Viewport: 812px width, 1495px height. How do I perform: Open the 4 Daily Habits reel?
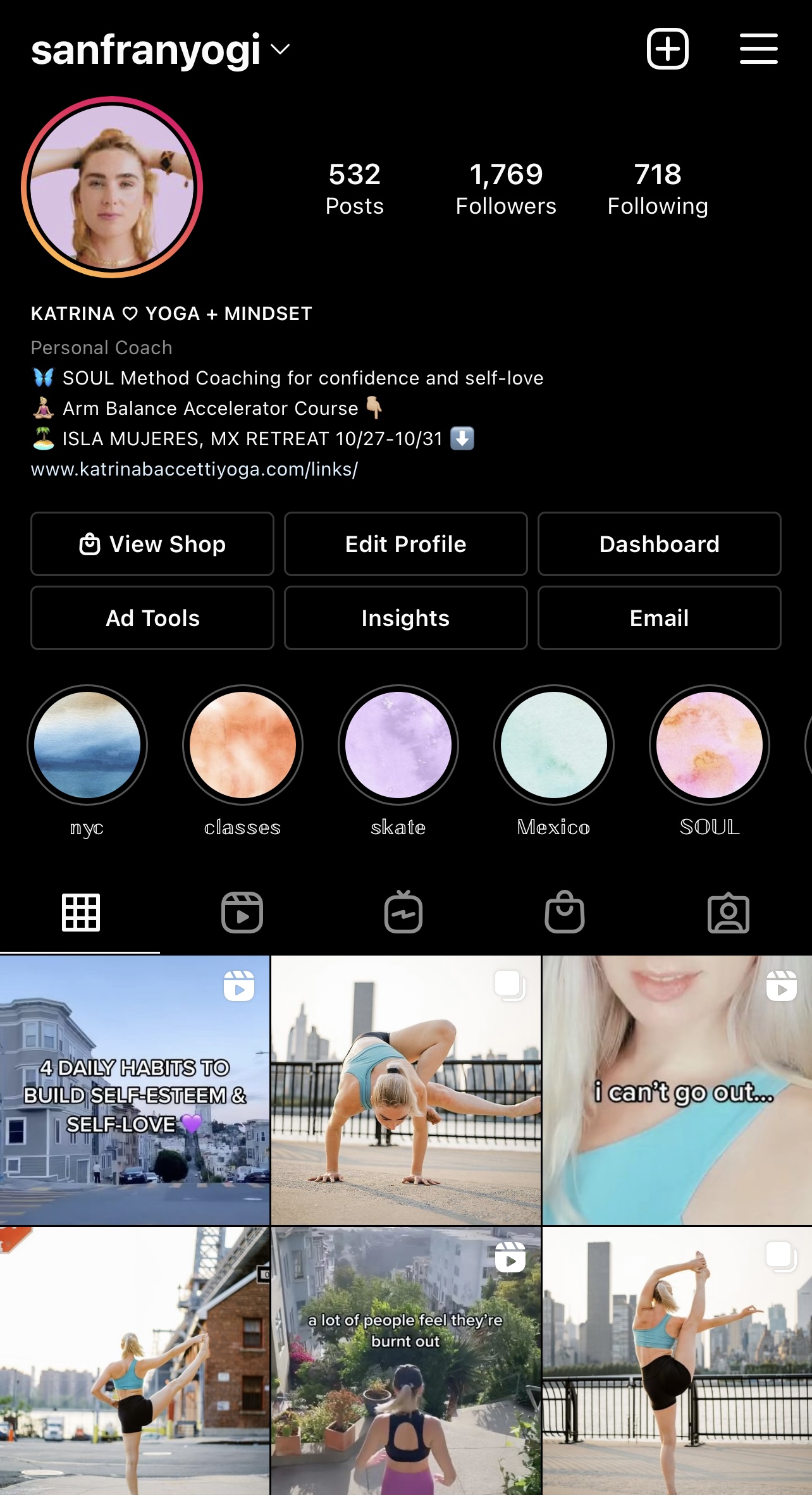click(x=135, y=1090)
